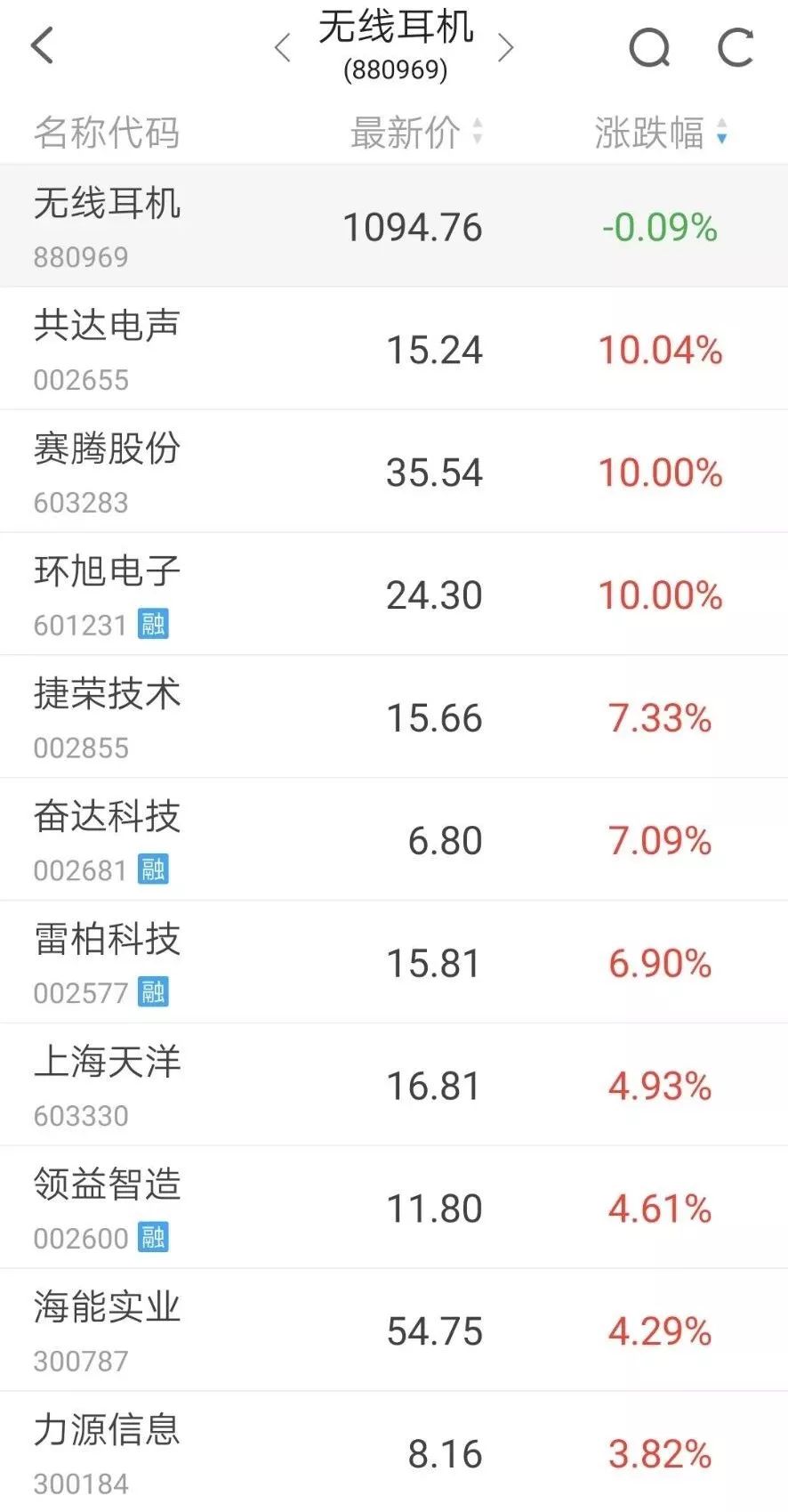The height and width of the screenshot is (1512, 788).
Task: Open the 无线耳机 880969 index row
Action: [x=393, y=226]
